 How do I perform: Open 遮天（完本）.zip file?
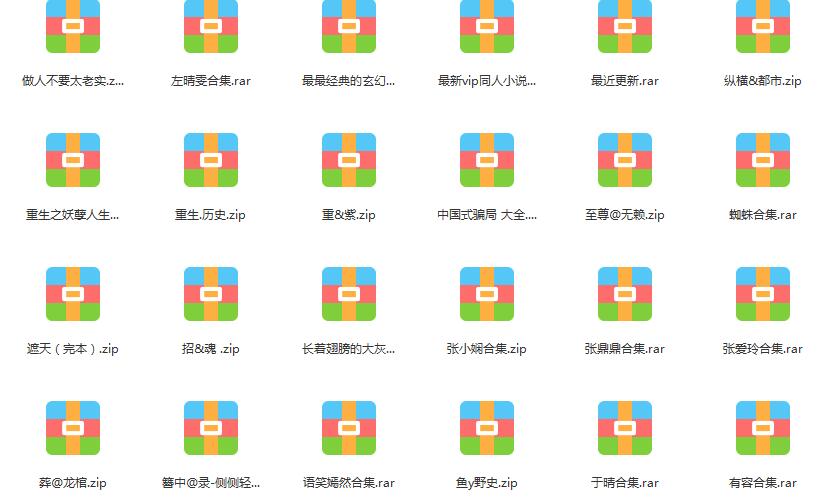73,294
